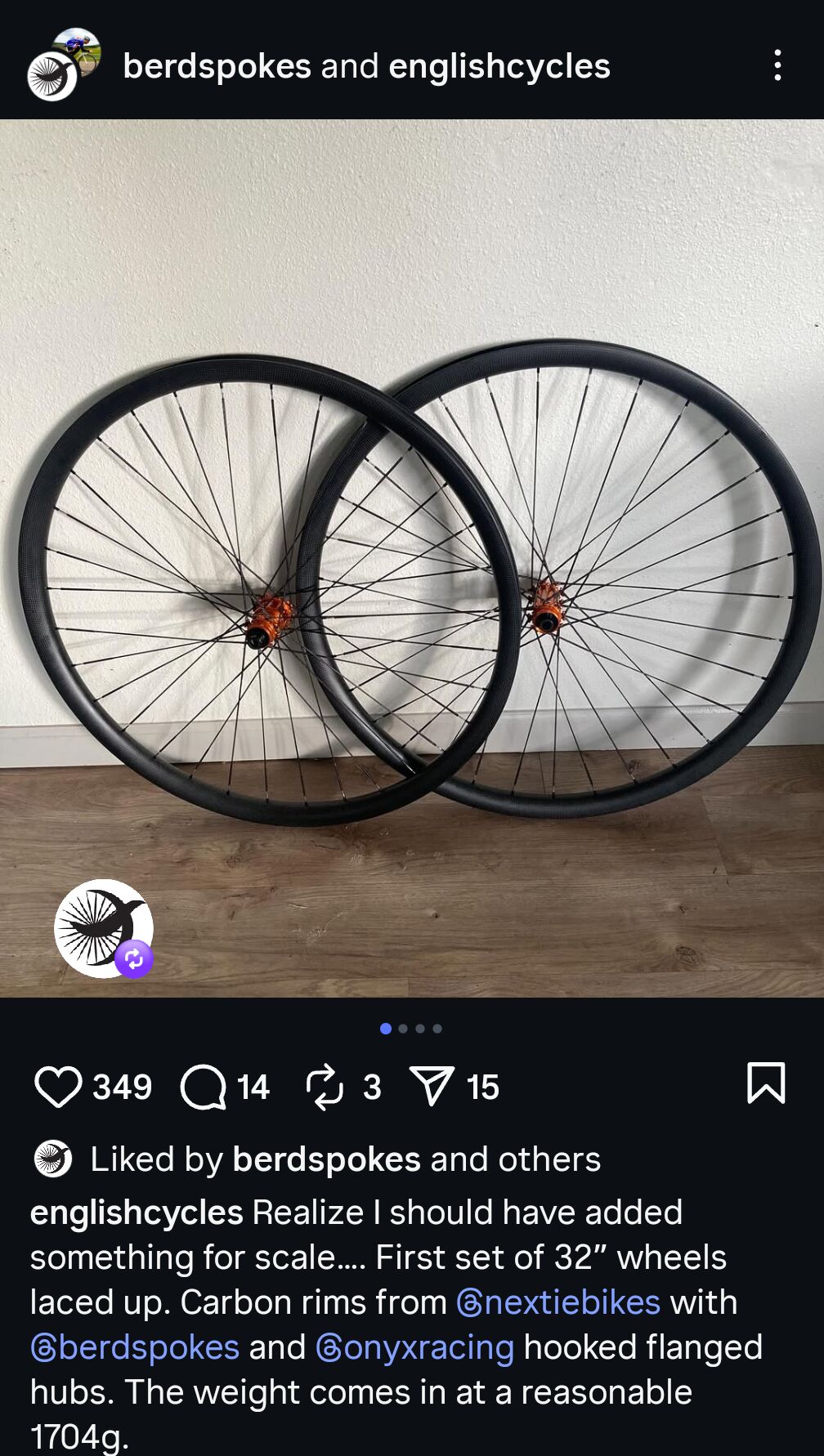
Task: Open englishcycles profile from the header
Action: pos(499,66)
